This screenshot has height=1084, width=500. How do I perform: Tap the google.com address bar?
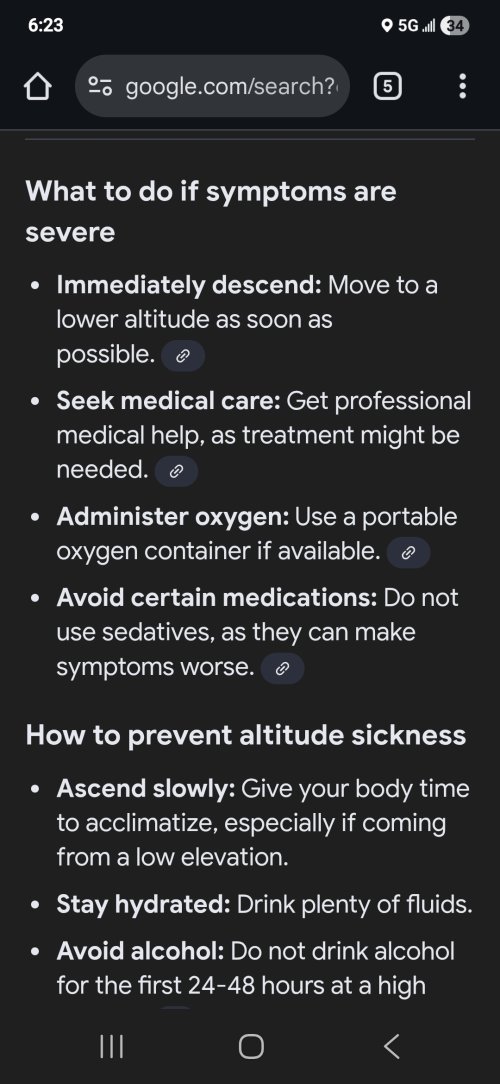pyautogui.click(x=212, y=86)
